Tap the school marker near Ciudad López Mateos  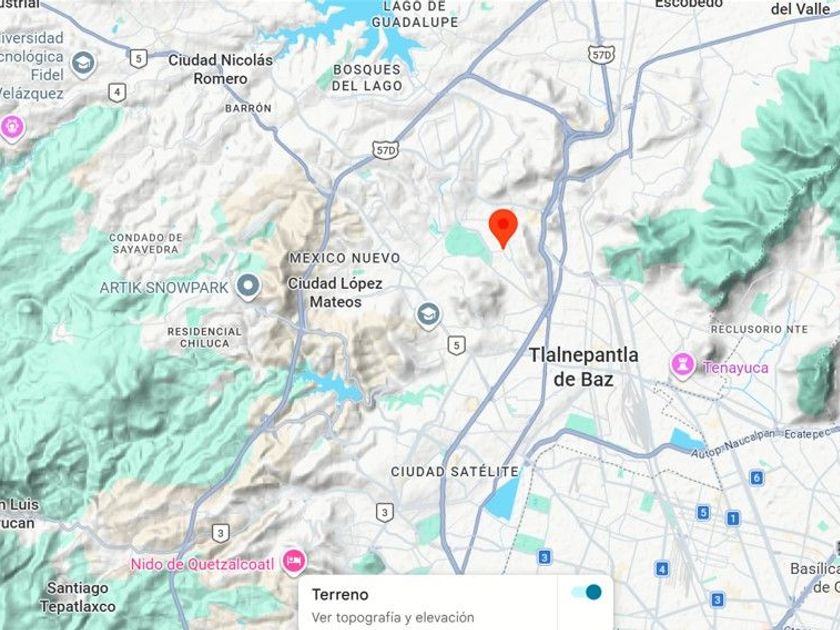429,316
